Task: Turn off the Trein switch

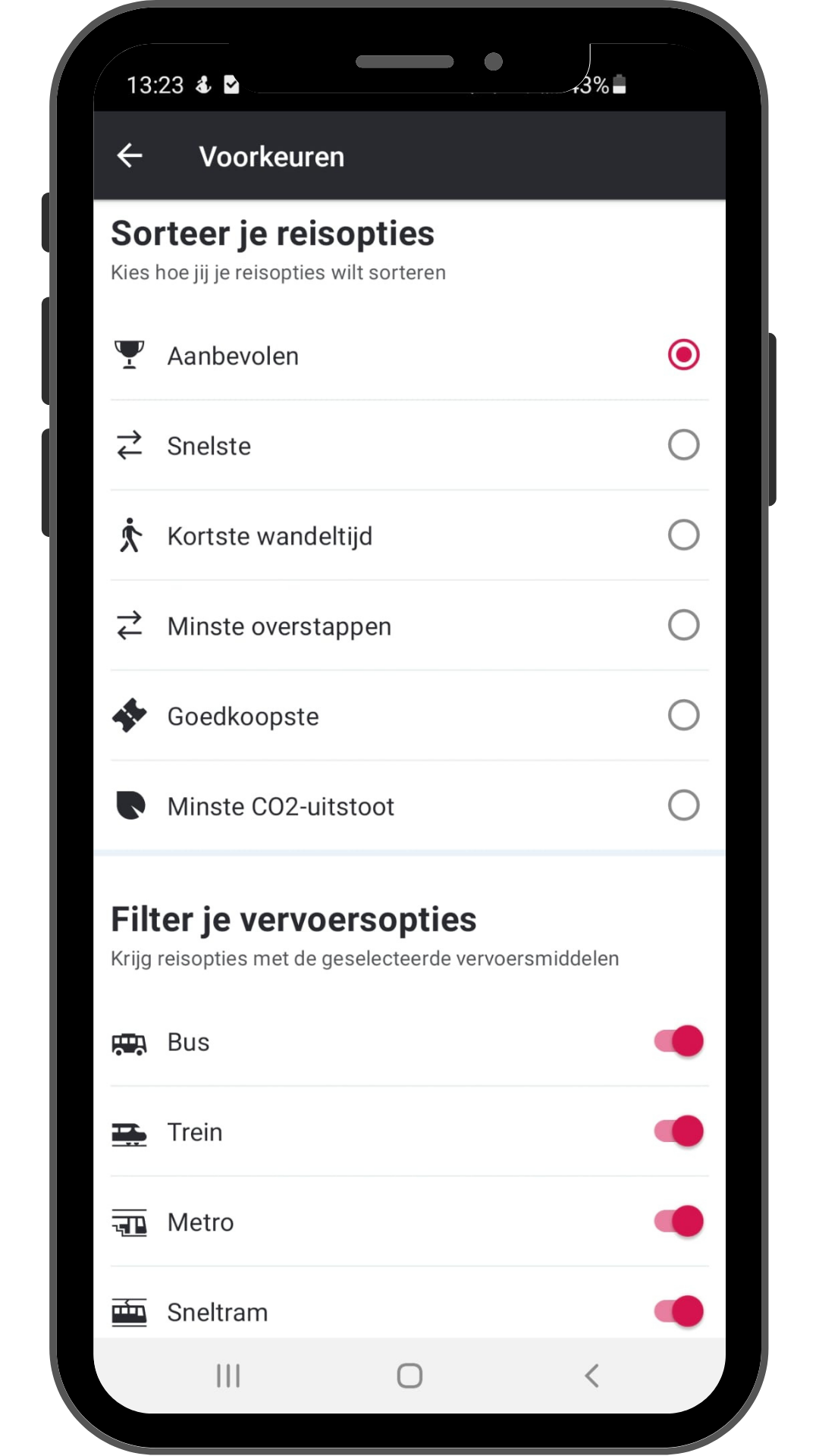Action: [679, 1131]
